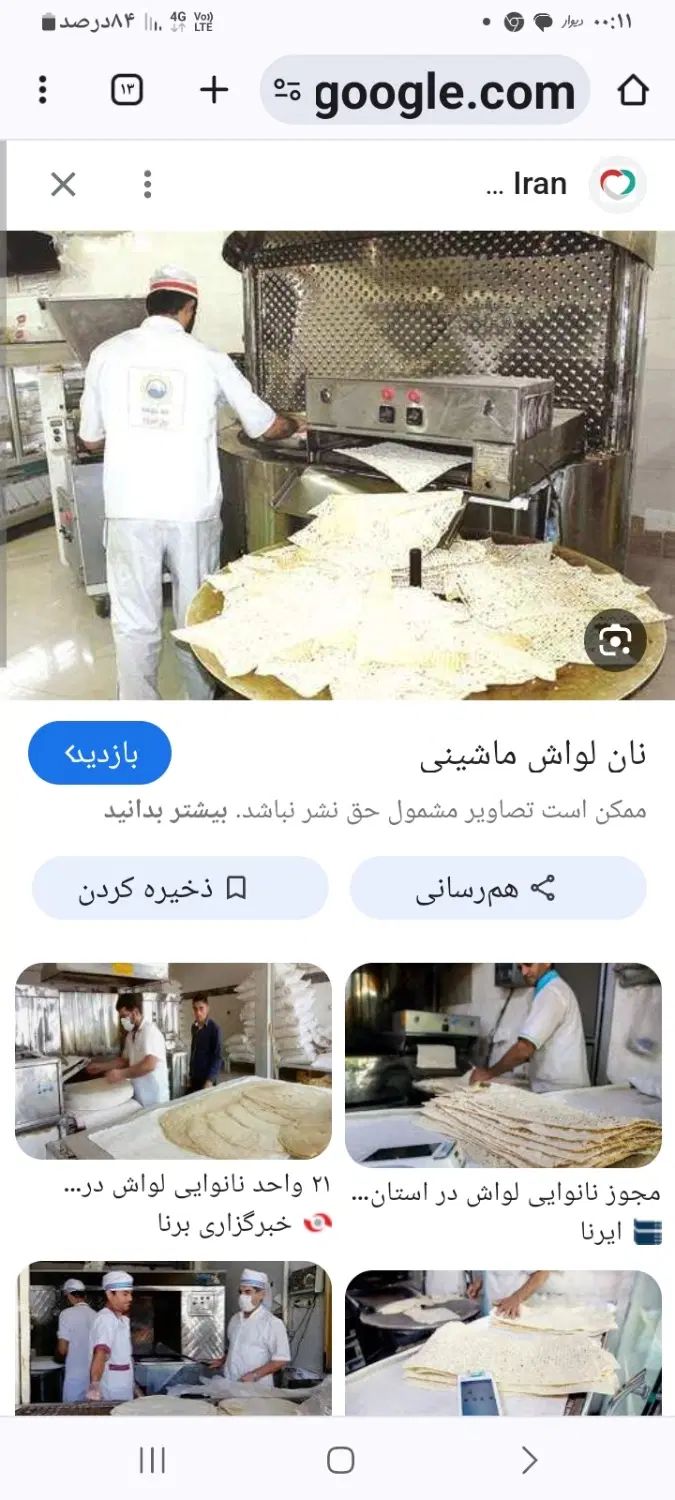Open the main نان لواش ماشینی image
Image resolution: width=675 pixels, height=1500 pixels.
[x=337, y=465]
